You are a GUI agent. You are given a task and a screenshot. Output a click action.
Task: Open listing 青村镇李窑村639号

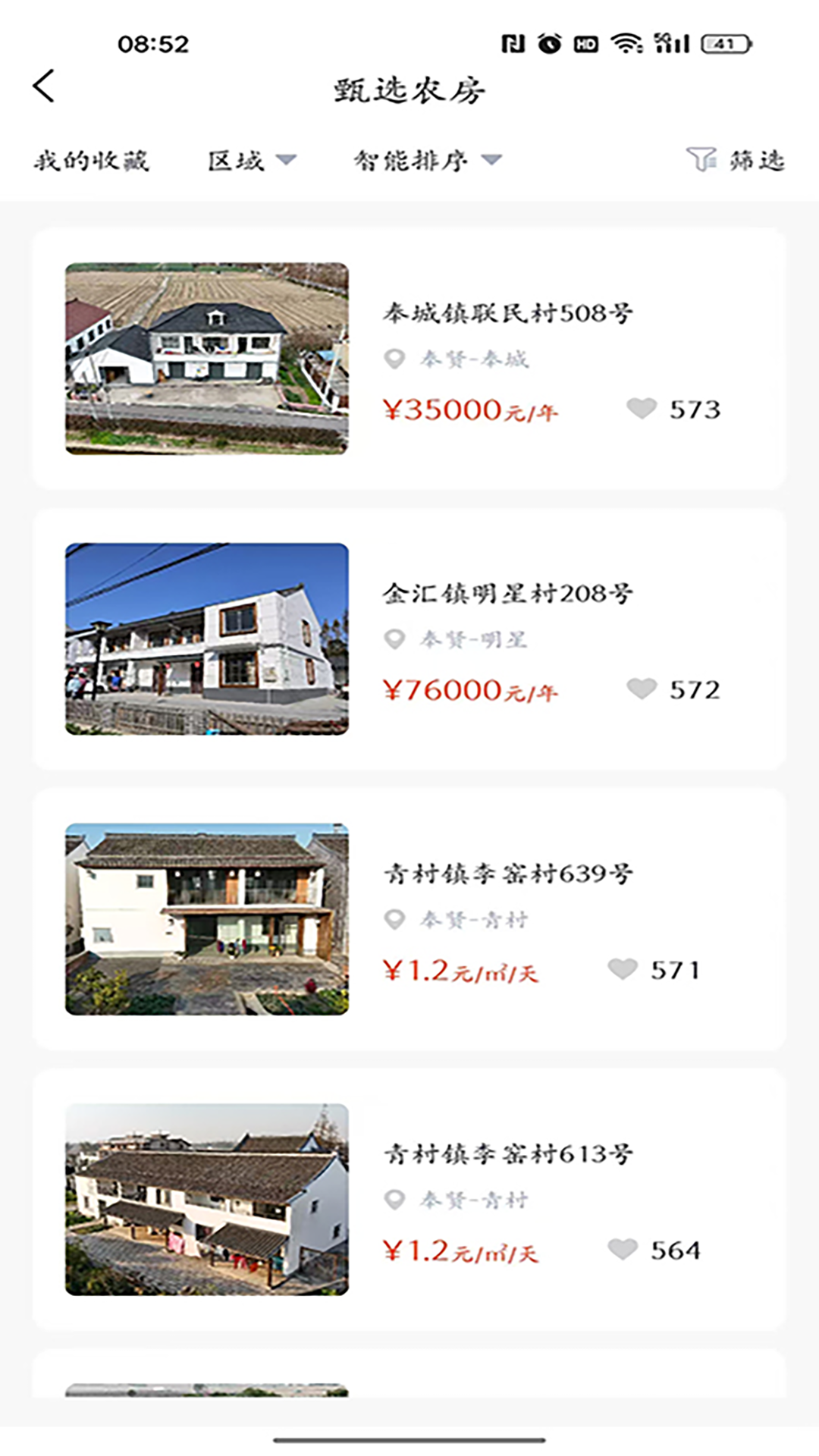(409, 919)
